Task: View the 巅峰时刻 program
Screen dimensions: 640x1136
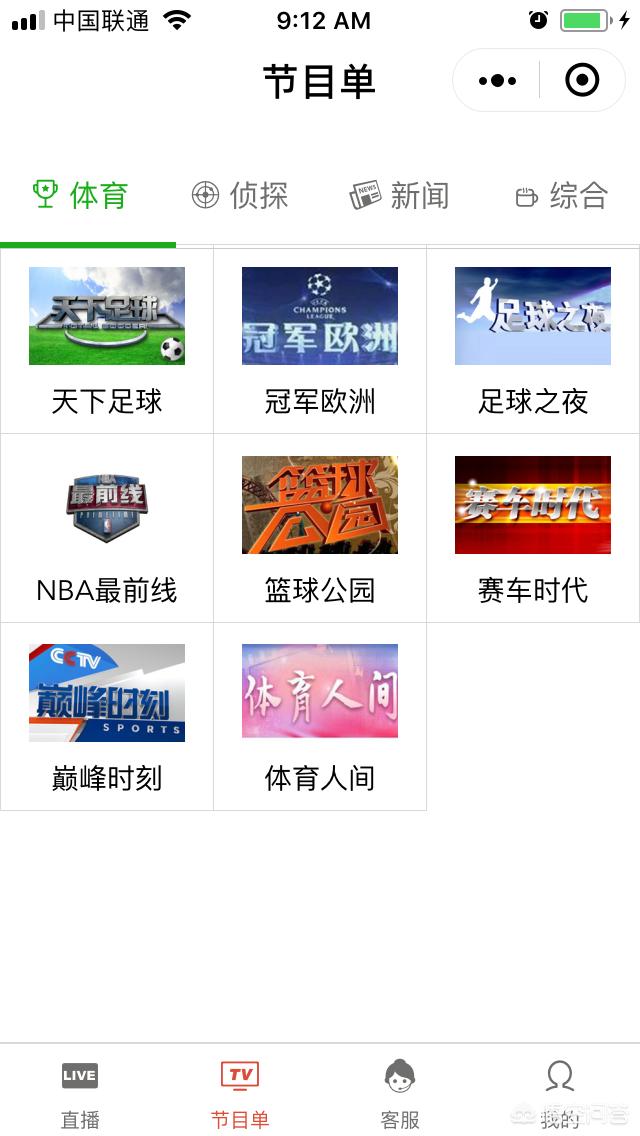Action: point(107,716)
